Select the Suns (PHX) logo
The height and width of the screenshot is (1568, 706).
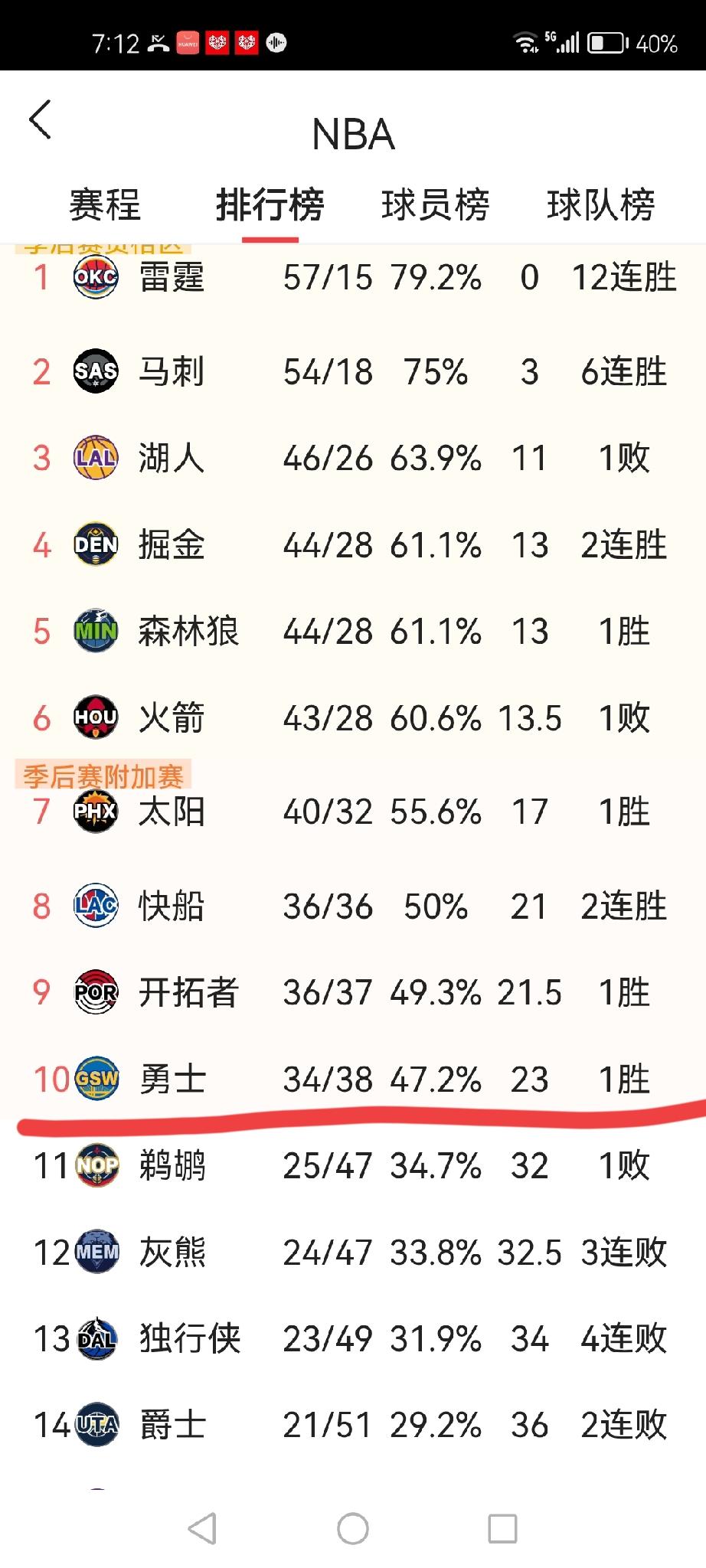[x=96, y=812]
